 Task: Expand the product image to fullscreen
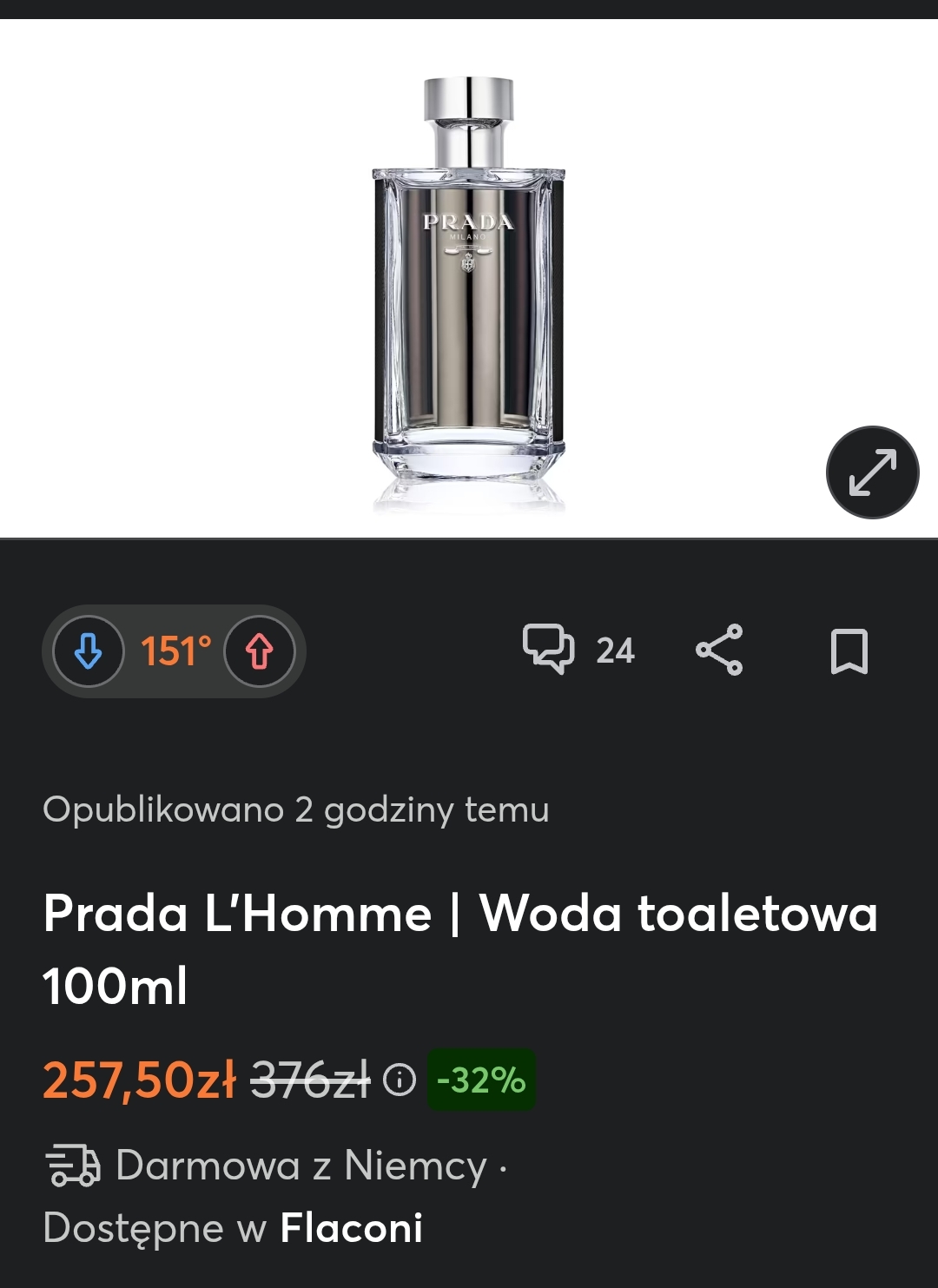click(872, 472)
